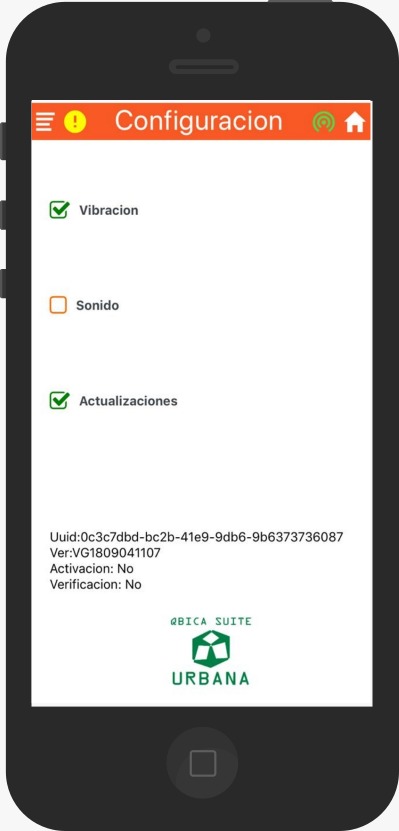Disable the Actualizaciones checkbox
This screenshot has width=399, height=831.
(59, 400)
